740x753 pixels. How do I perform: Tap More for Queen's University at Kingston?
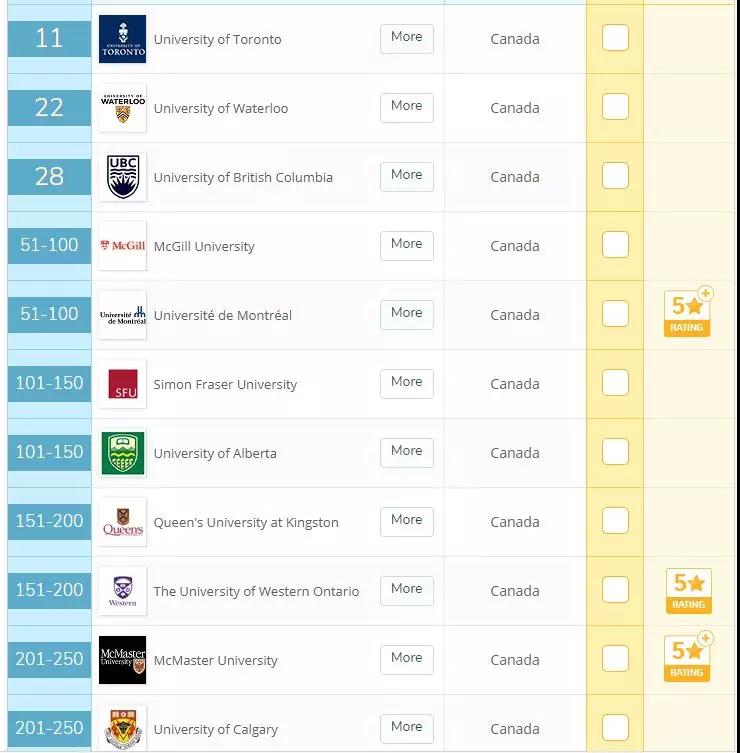406,521
